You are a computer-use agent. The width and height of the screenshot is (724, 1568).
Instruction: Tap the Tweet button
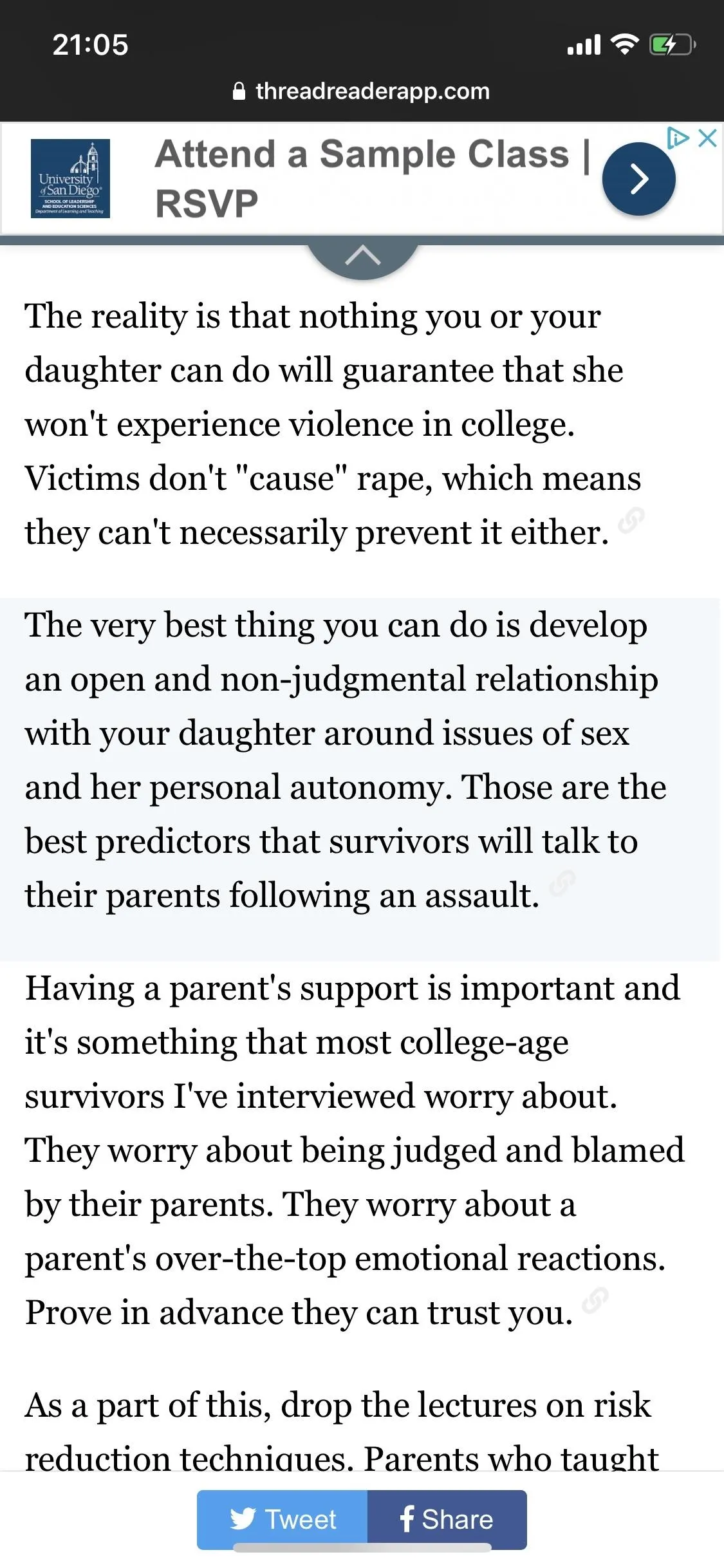point(283,1519)
